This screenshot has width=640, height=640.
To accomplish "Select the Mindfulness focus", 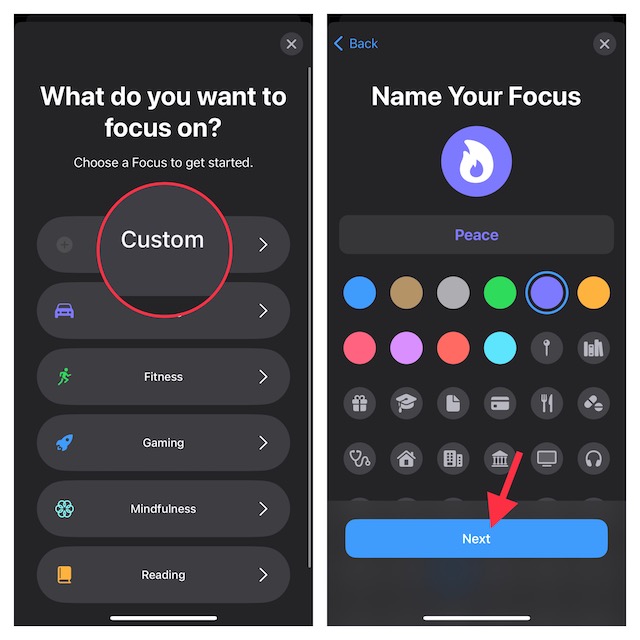I will coord(163,509).
